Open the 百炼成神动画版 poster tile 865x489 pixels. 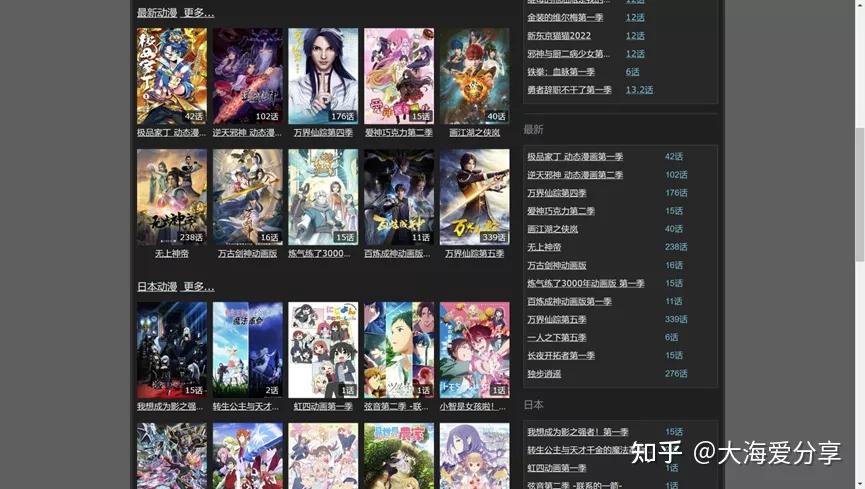tap(399, 197)
